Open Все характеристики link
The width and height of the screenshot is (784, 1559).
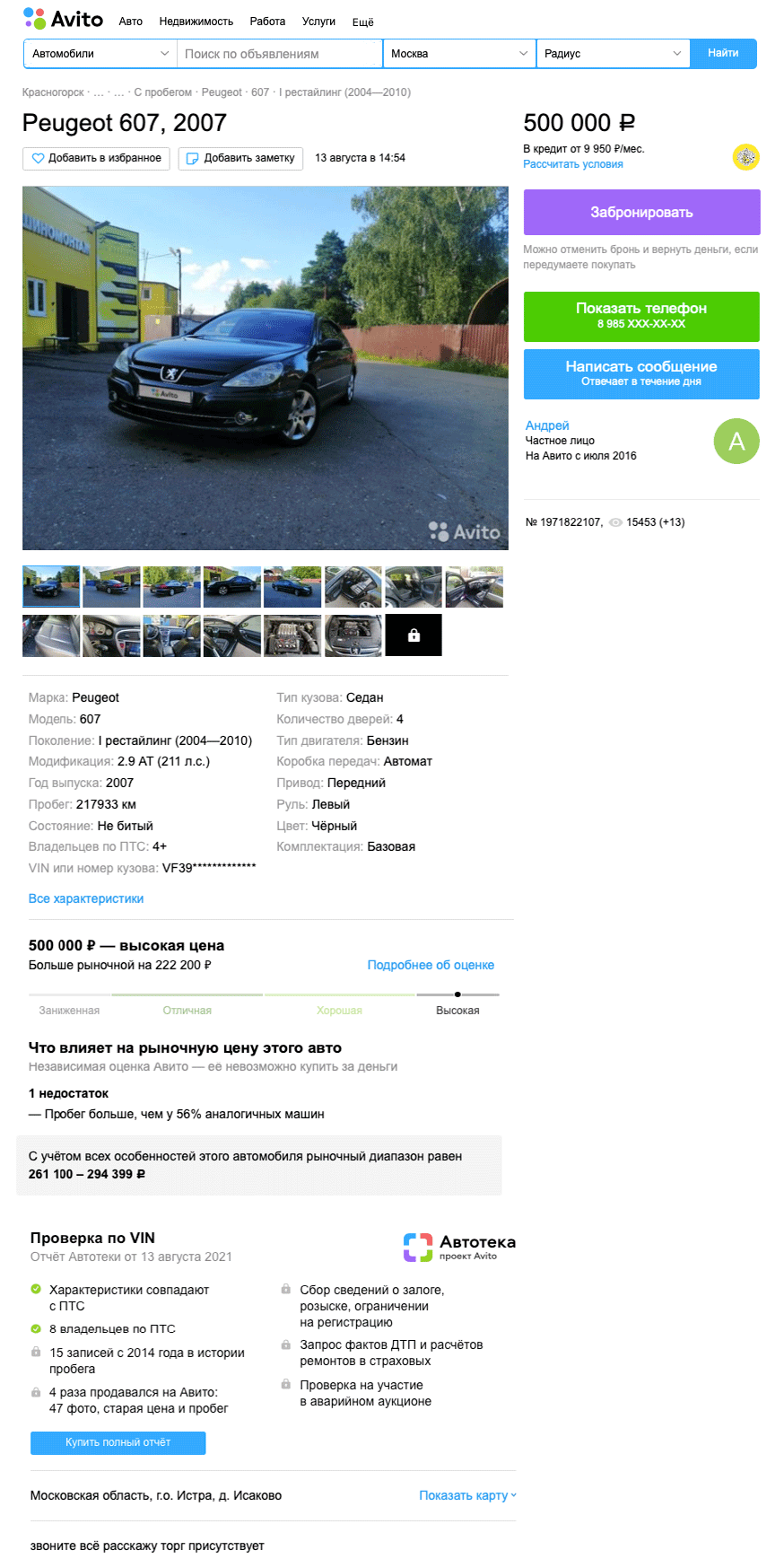86,898
